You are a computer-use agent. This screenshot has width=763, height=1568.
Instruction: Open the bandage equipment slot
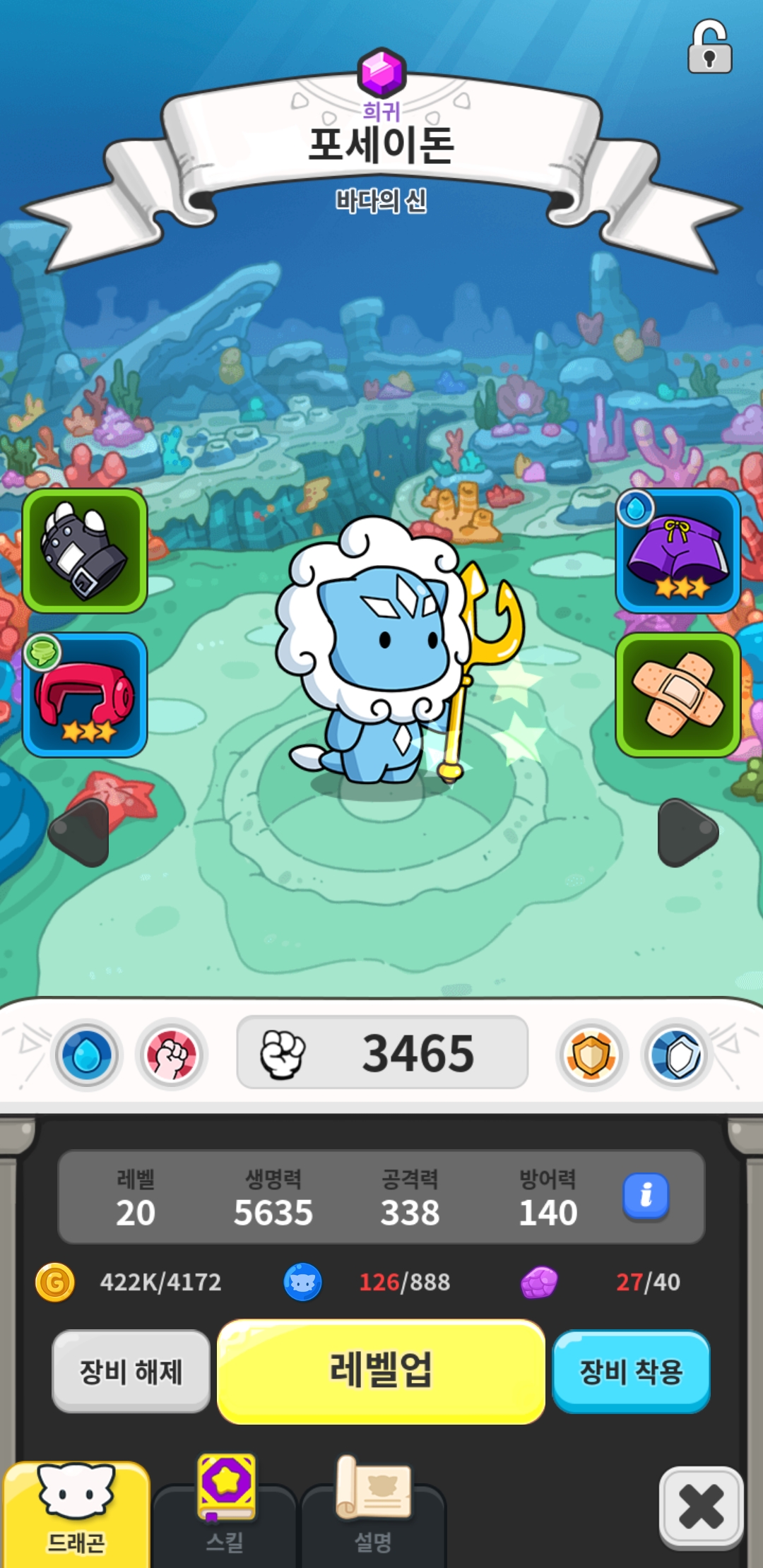(x=678, y=695)
